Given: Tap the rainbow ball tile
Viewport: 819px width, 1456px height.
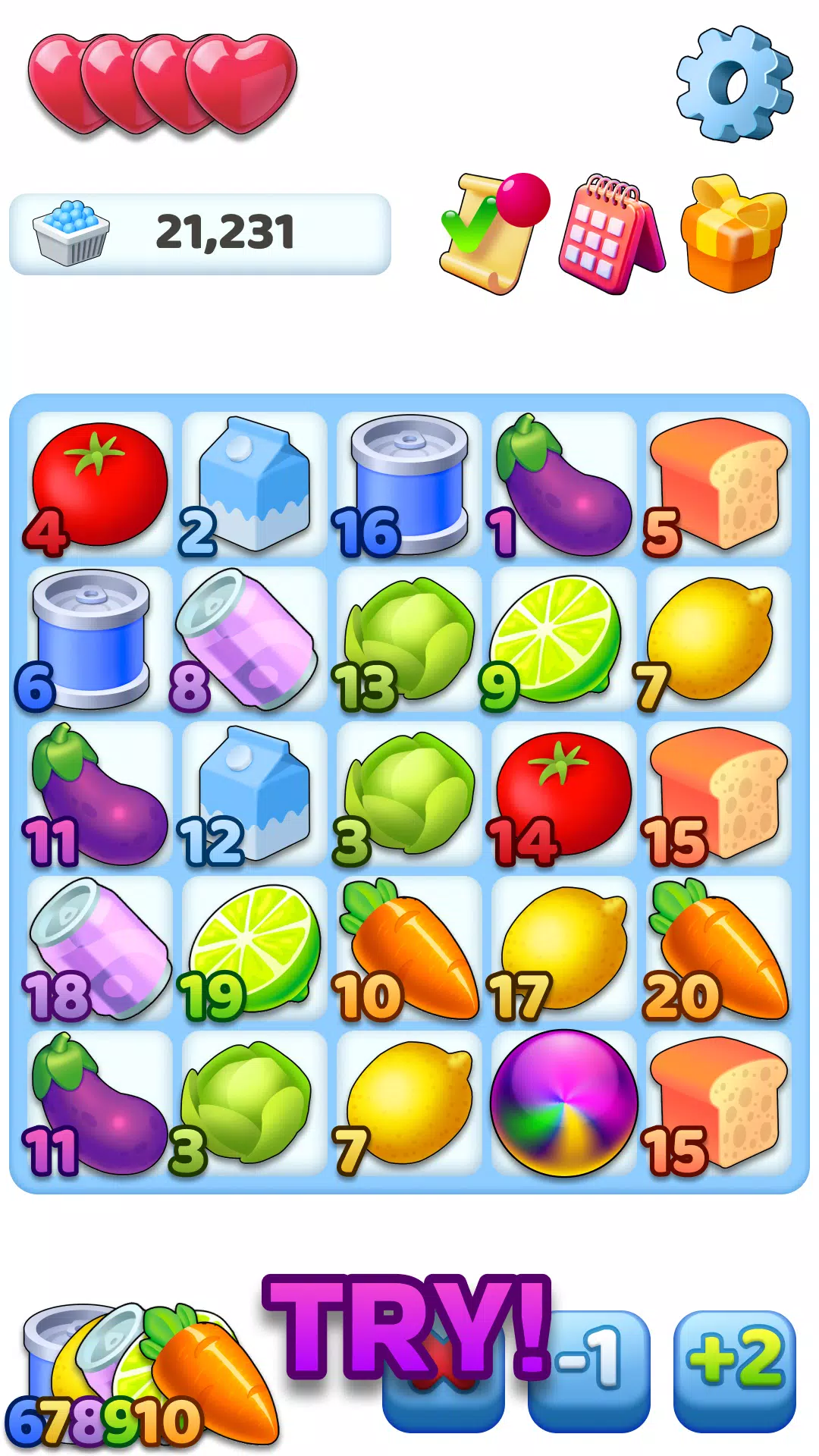Looking at the screenshot, I should coord(564,1103).
